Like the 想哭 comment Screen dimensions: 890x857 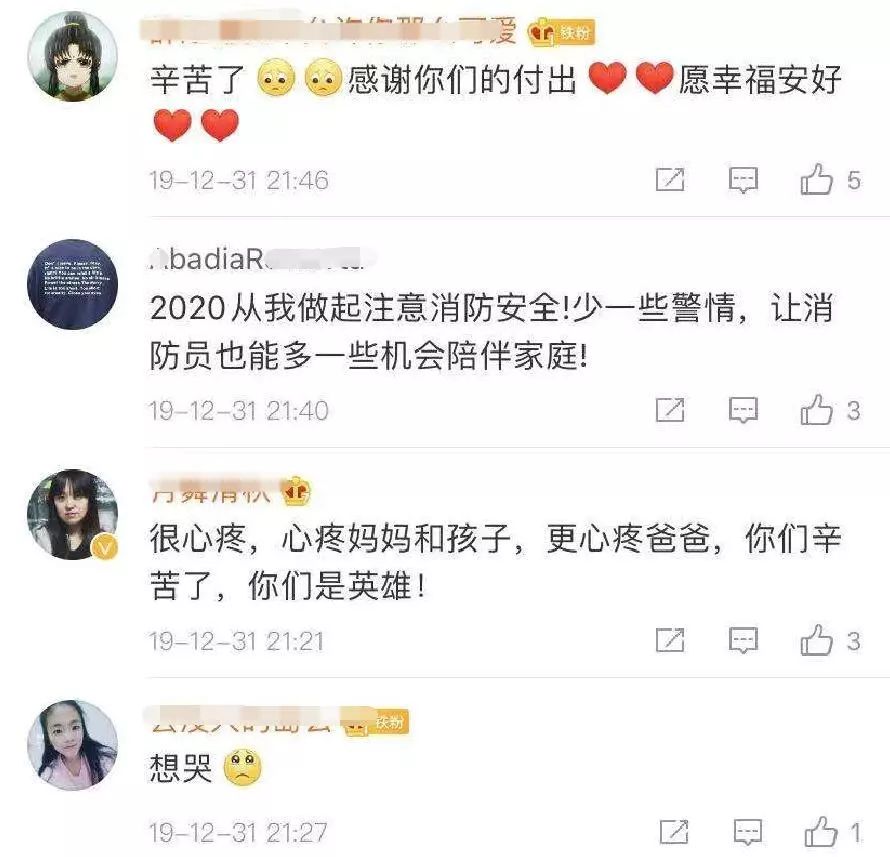click(x=821, y=831)
